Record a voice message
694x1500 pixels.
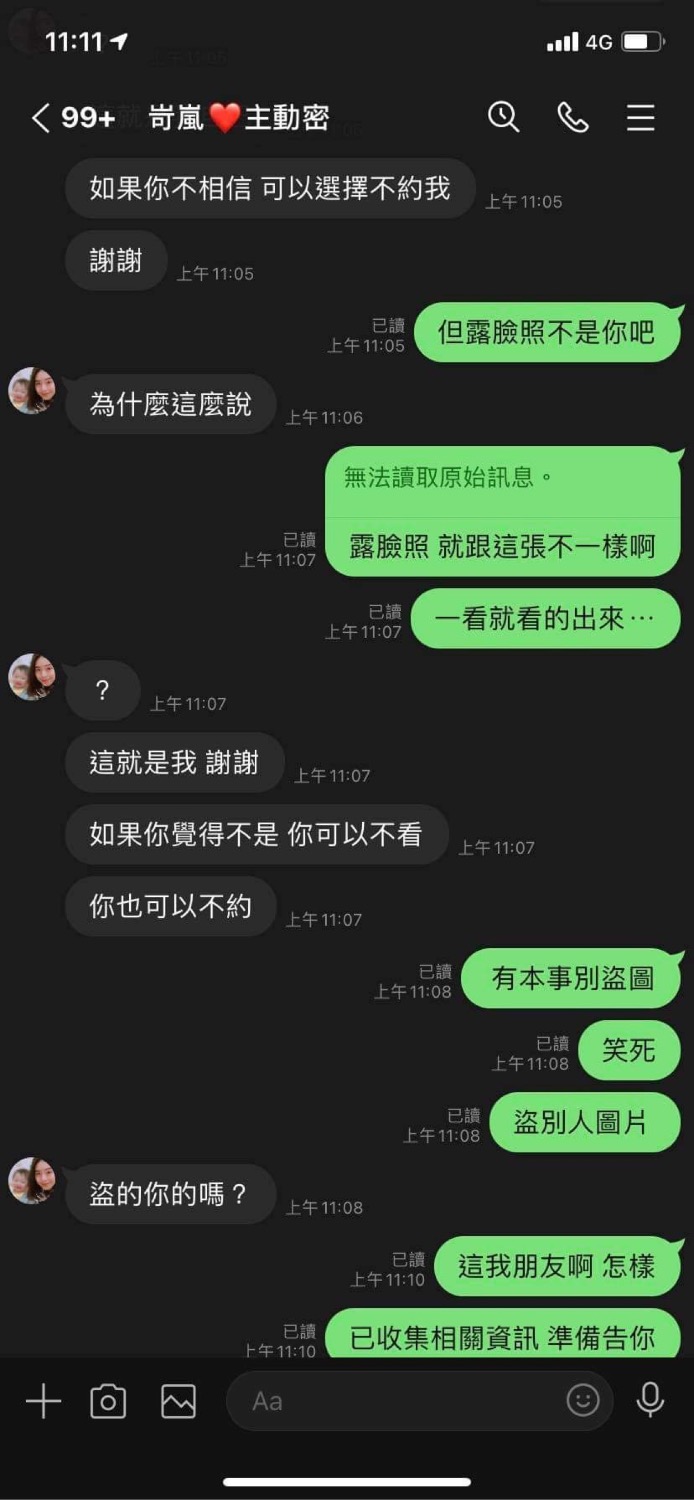point(650,1400)
